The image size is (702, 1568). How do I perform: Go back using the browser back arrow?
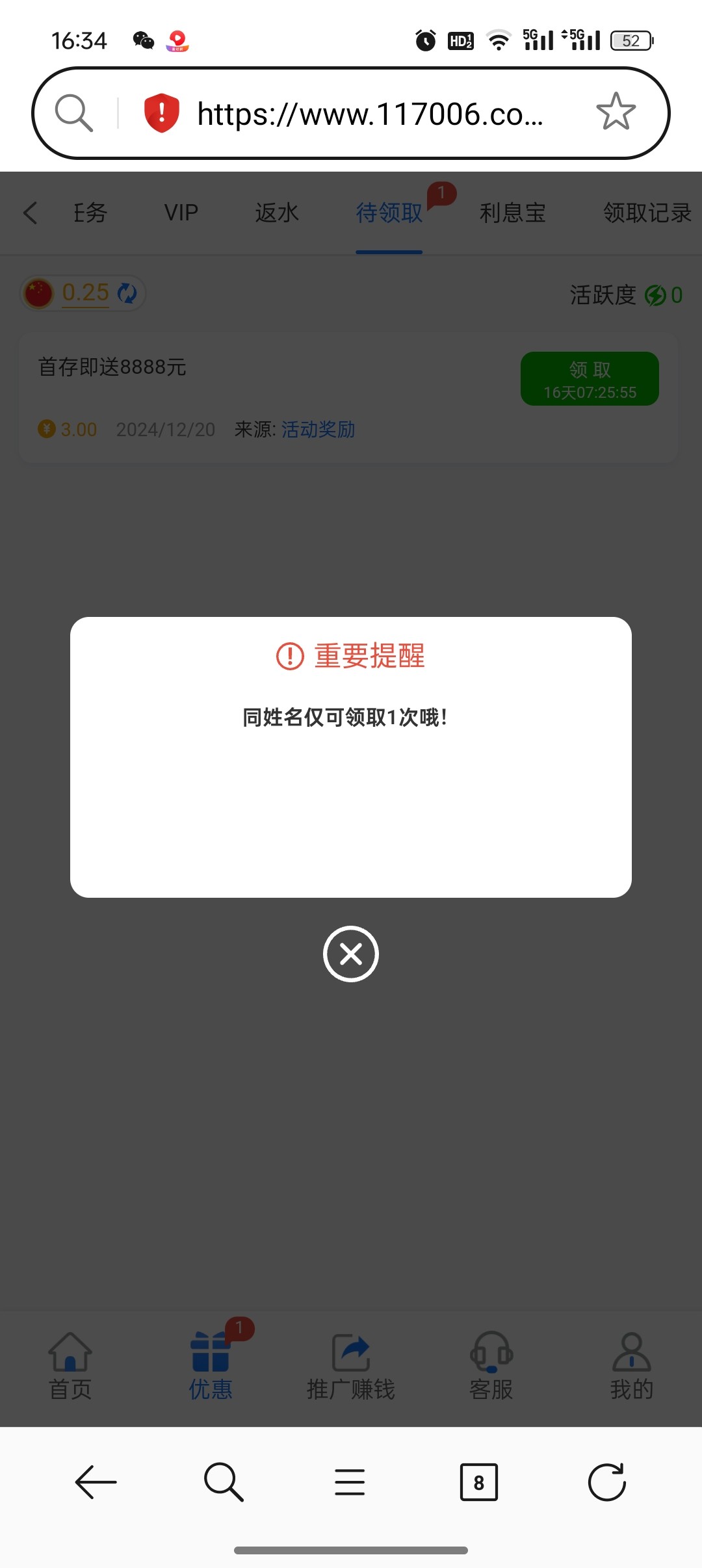click(96, 1482)
